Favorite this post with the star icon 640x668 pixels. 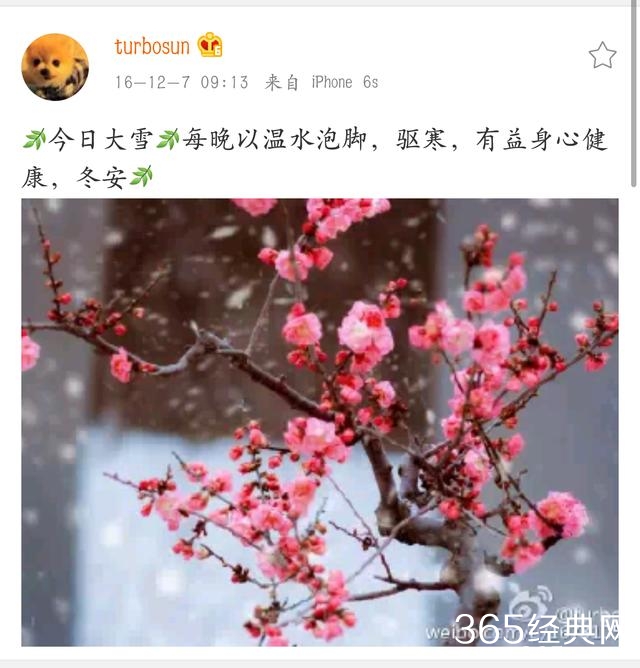click(x=602, y=56)
